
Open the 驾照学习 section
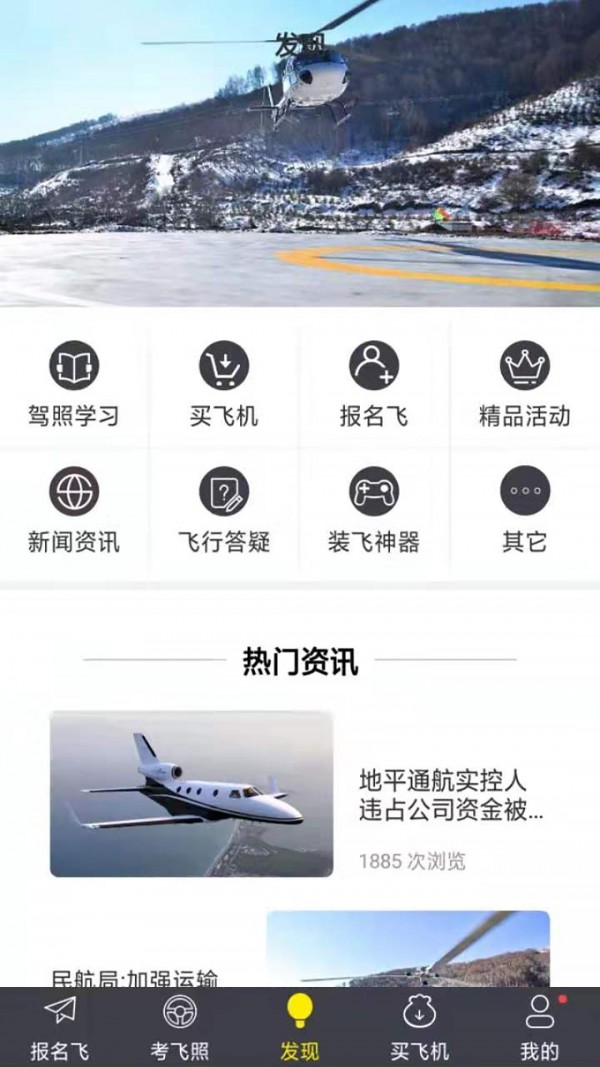point(74,384)
